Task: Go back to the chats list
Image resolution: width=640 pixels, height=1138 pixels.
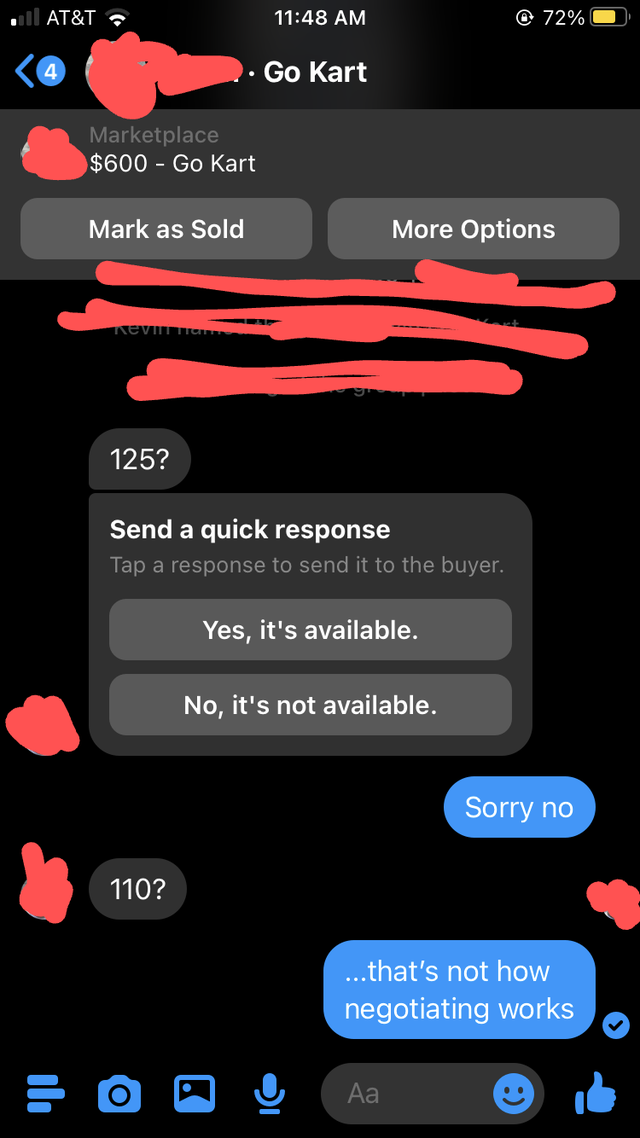Action: pos(38,72)
